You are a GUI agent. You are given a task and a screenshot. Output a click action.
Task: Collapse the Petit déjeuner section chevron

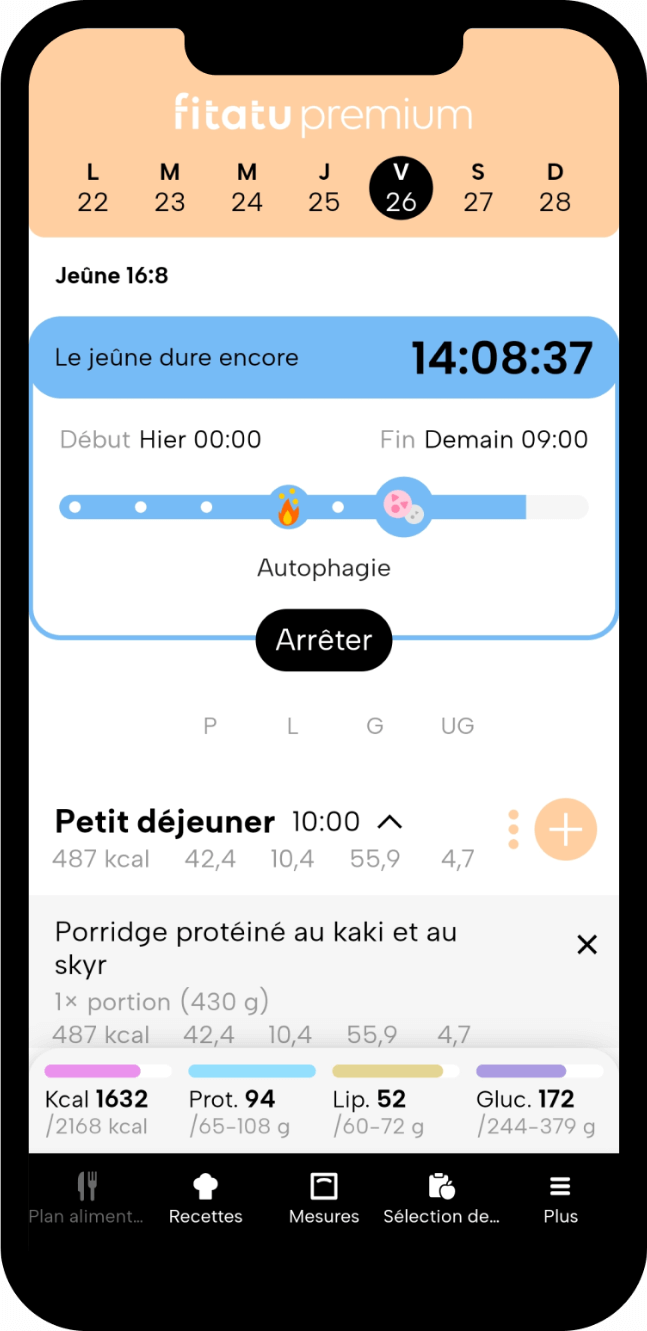[389, 822]
